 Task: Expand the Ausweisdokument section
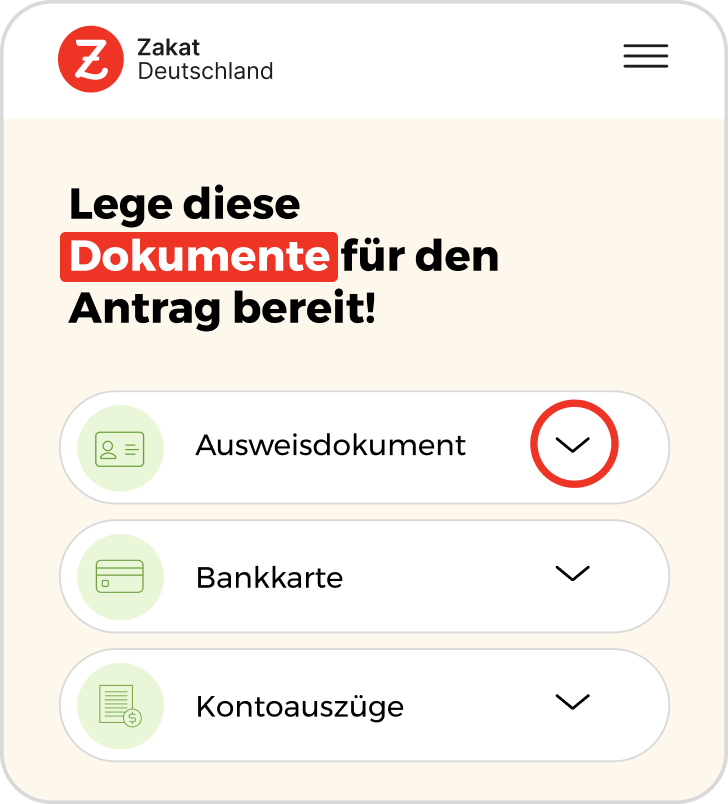573,445
